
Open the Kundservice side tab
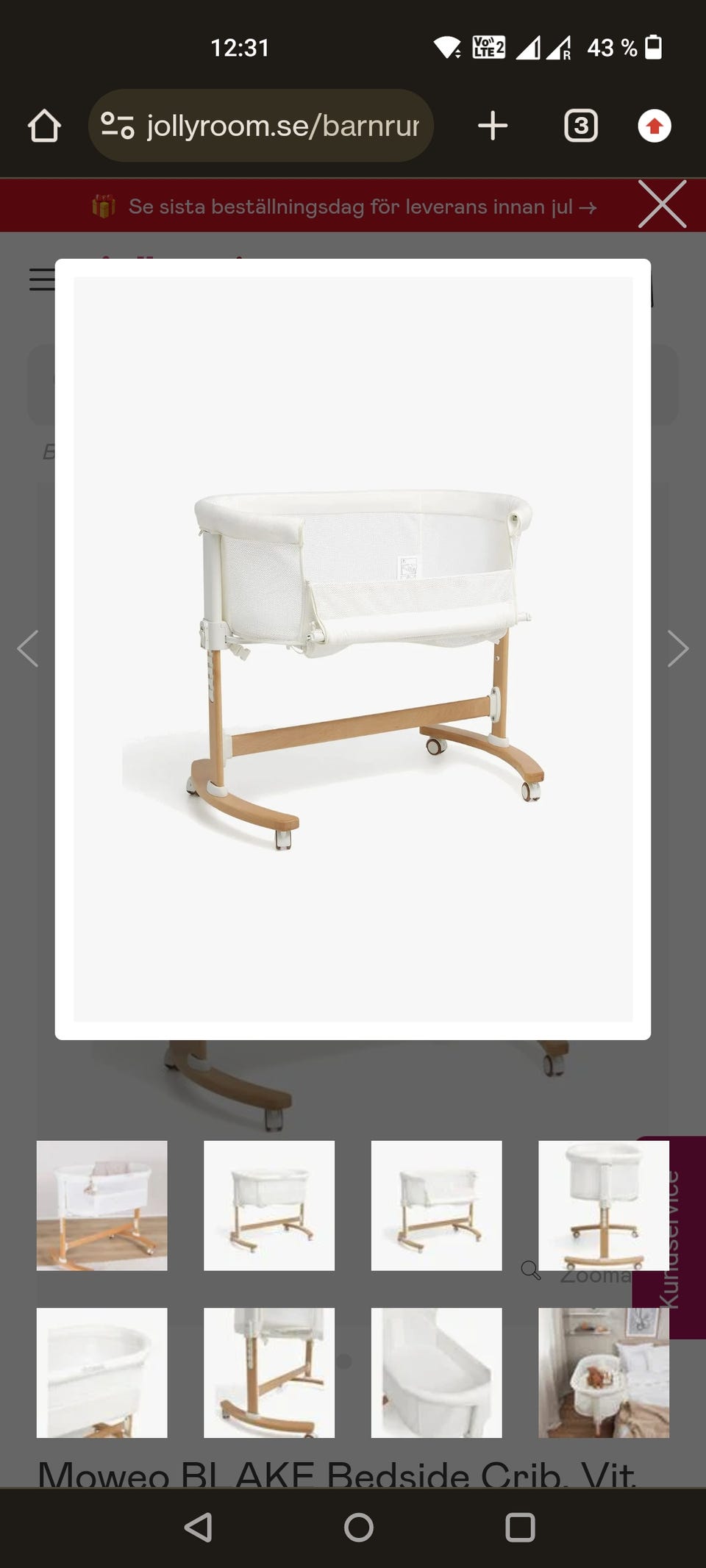point(670,1237)
